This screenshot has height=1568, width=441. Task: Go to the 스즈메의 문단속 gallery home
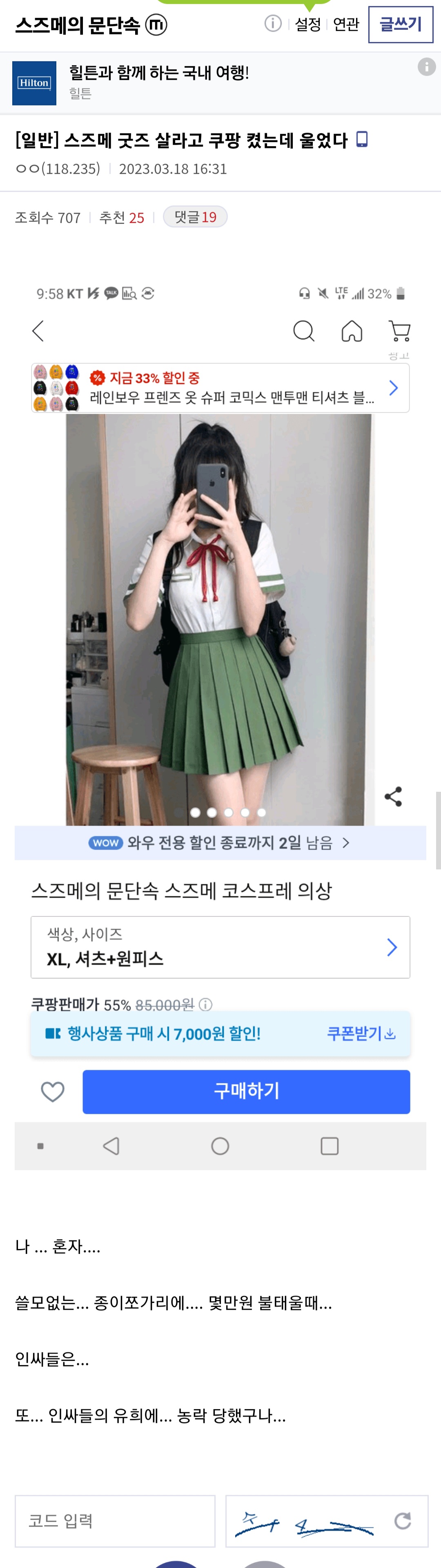[x=77, y=25]
